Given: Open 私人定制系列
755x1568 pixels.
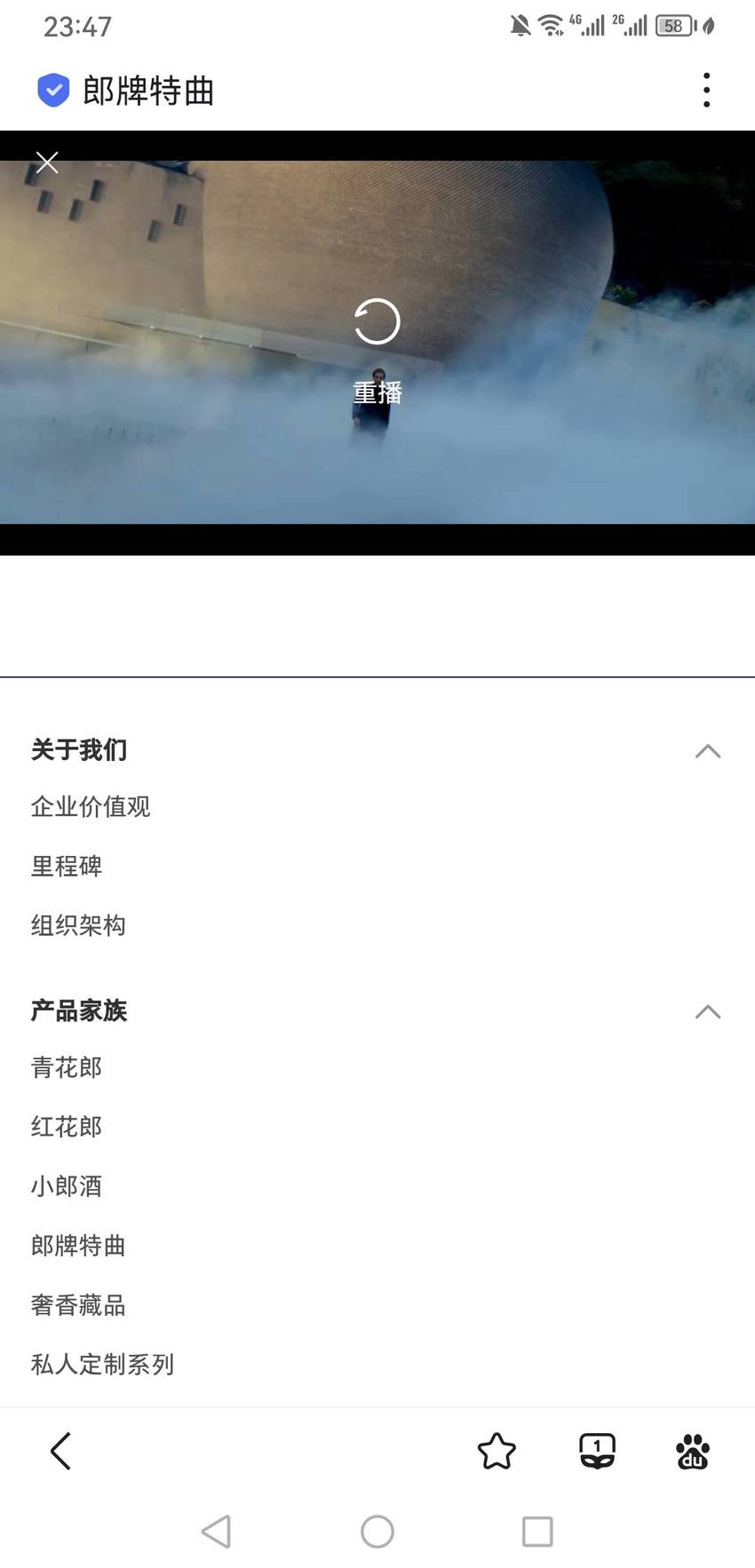Looking at the screenshot, I should pyautogui.click(x=102, y=1365).
